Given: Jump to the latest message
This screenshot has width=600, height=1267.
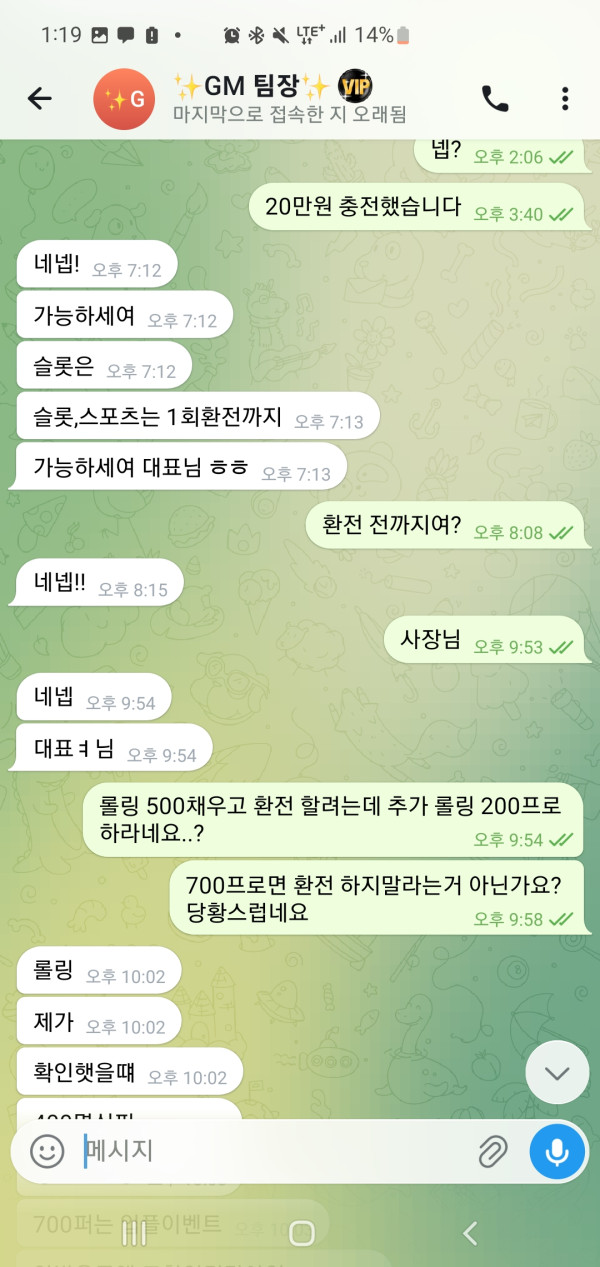Looking at the screenshot, I should click(x=557, y=1073).
